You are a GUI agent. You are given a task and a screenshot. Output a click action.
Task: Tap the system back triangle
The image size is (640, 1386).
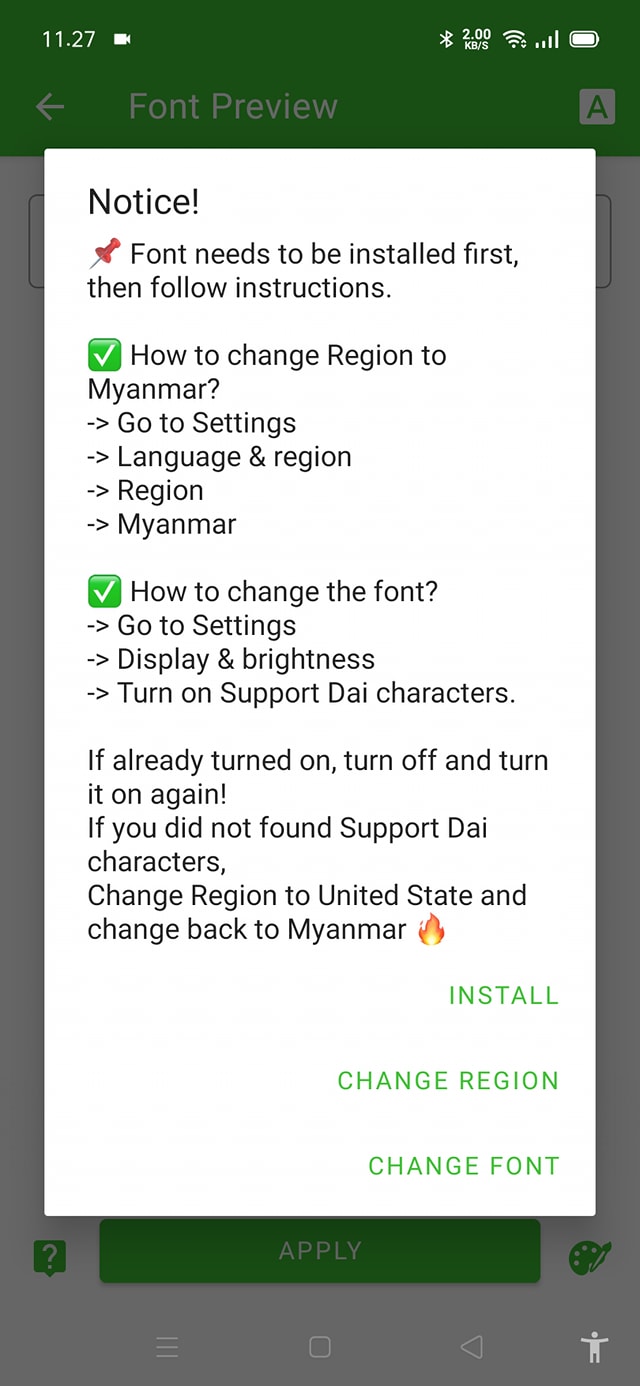tap(472, 1347)
